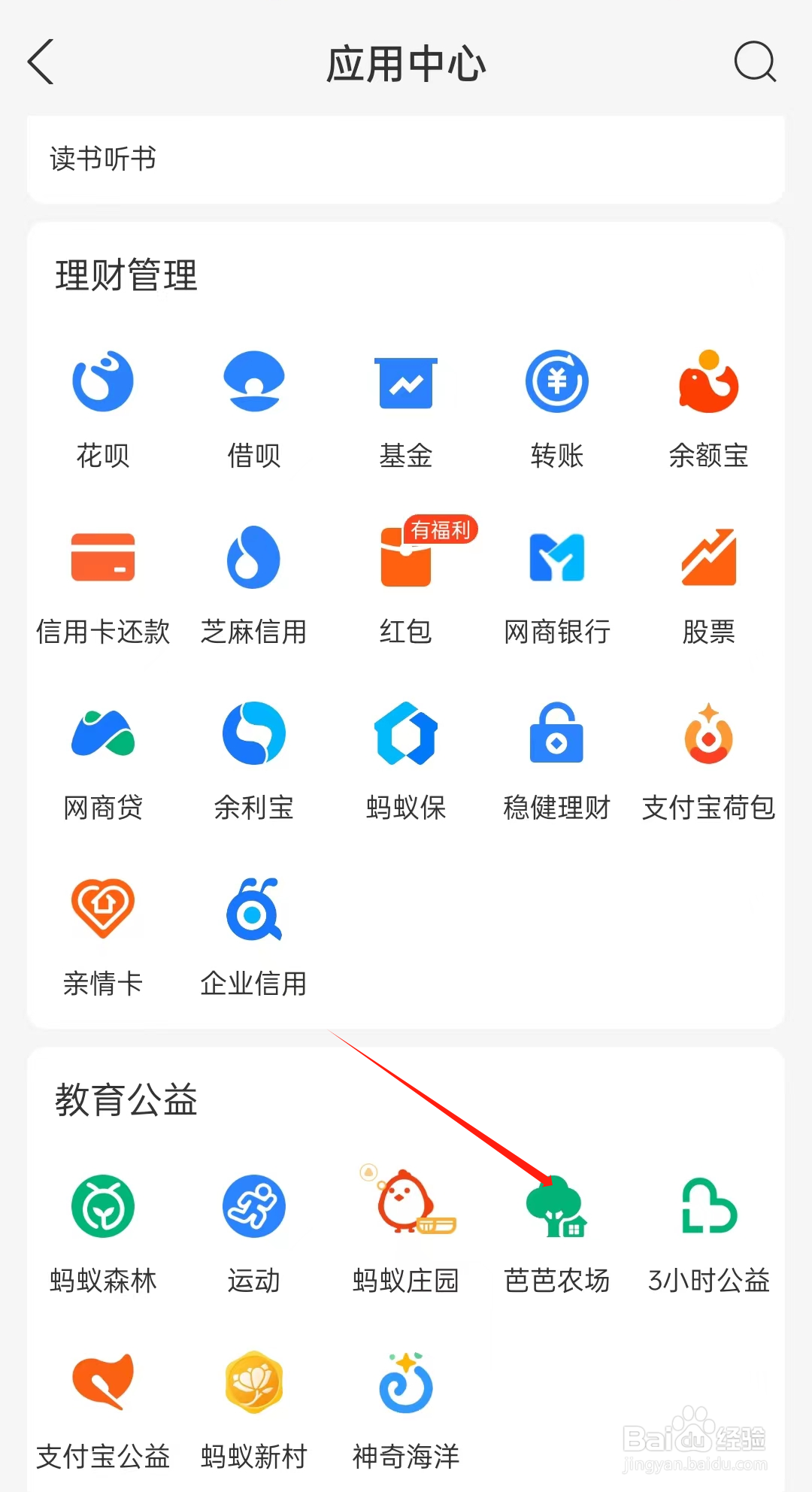This screenshot has height=1492, width=812.
Task: Select the 余额宝 (Yu'ebao) icon
Action: pyautogui.click(x=707, y=381)
